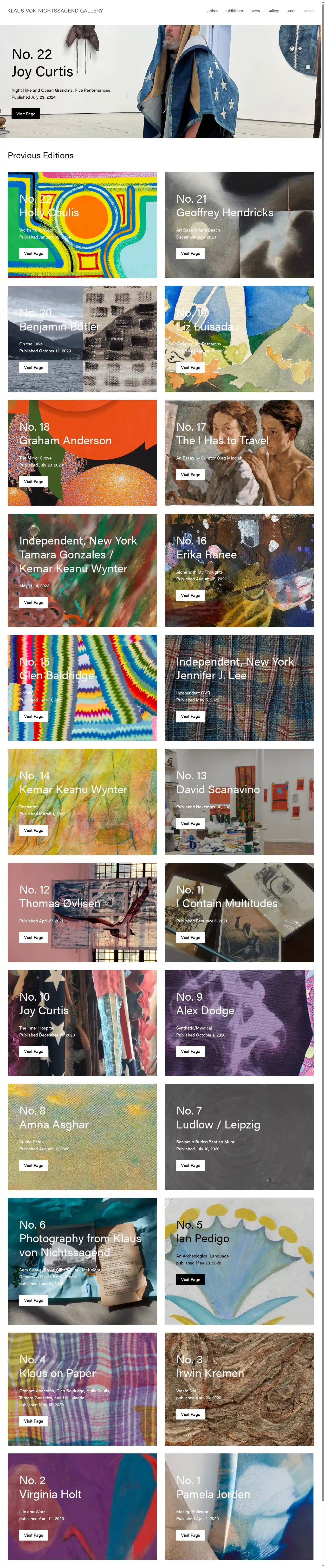Image resolution: width=325 pixels, height=1568 pixels.
Task: Open Visit Page under Geoffrey Hendricks
Action: 190,253
